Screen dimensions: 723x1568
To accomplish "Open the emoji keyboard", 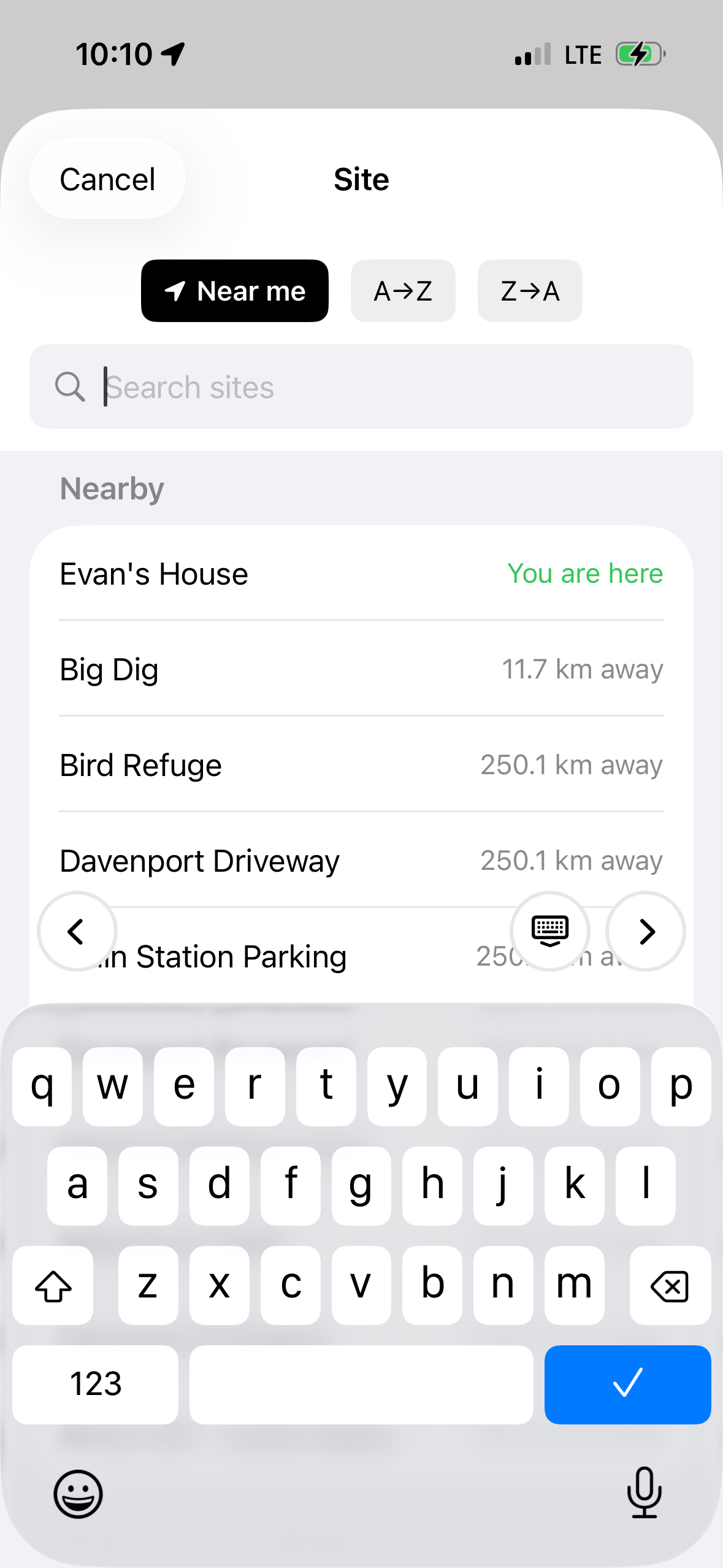I will 78,1494.
